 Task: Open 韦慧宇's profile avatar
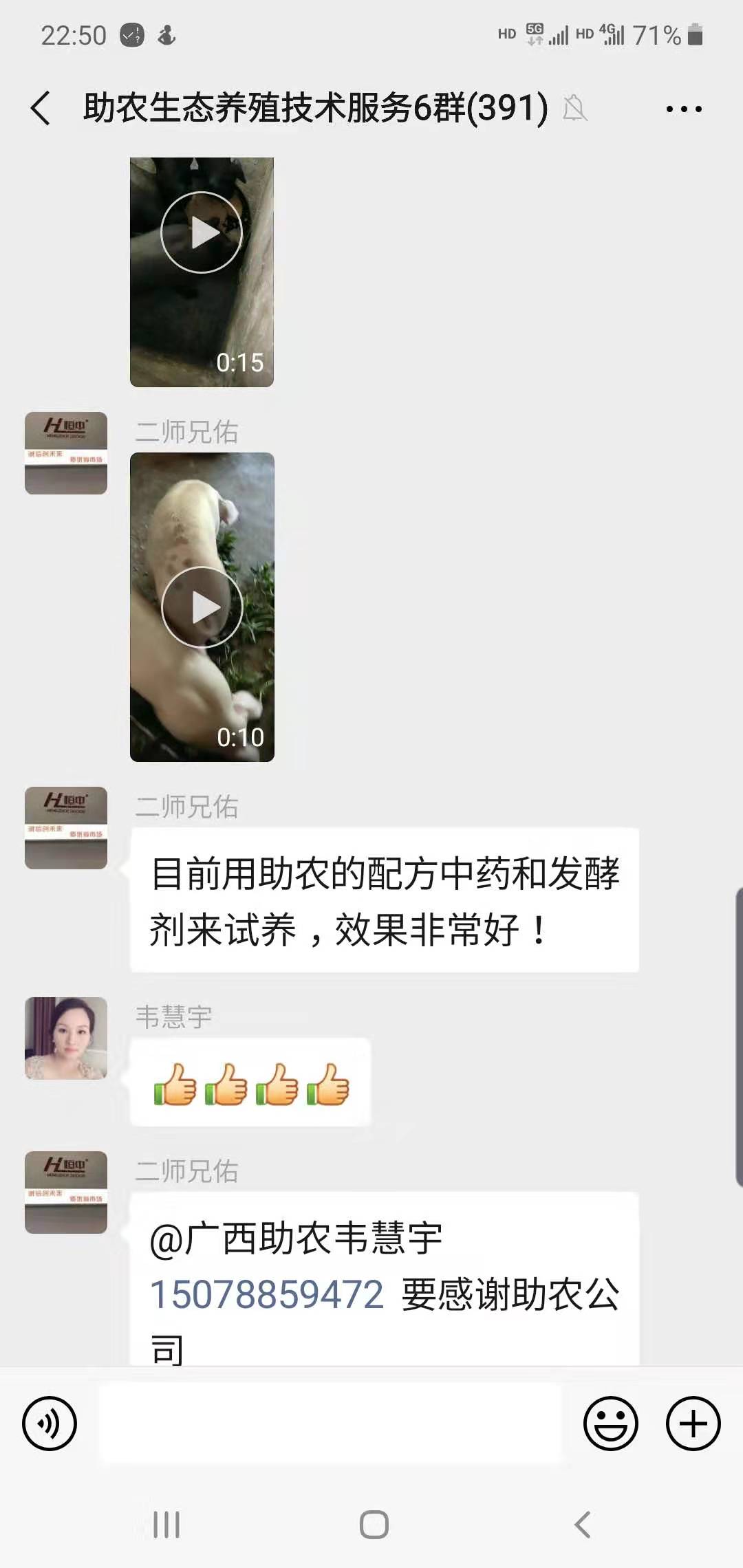coord(66,1038)
